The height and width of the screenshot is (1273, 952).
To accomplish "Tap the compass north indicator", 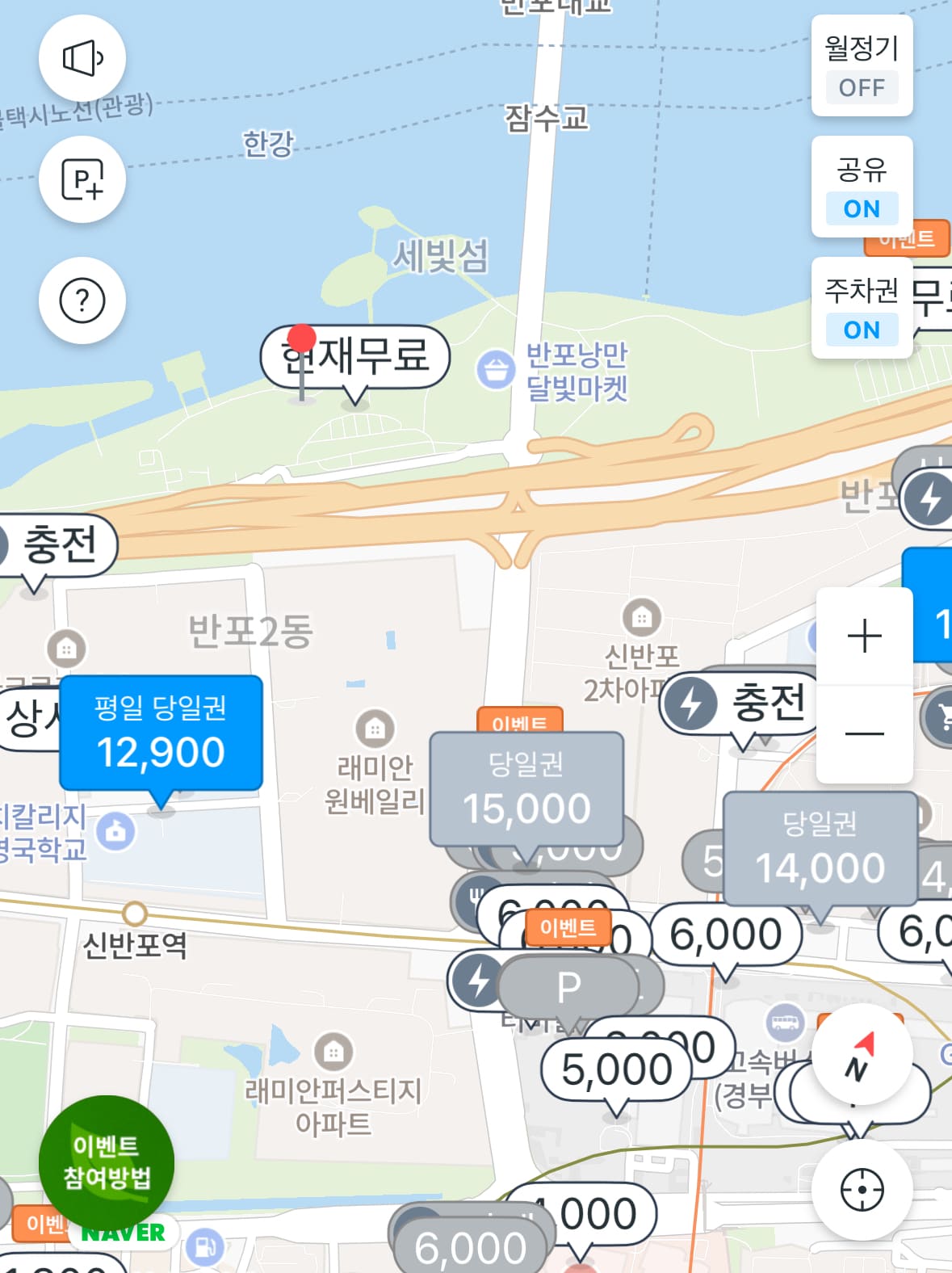I will click(863, 1054).
